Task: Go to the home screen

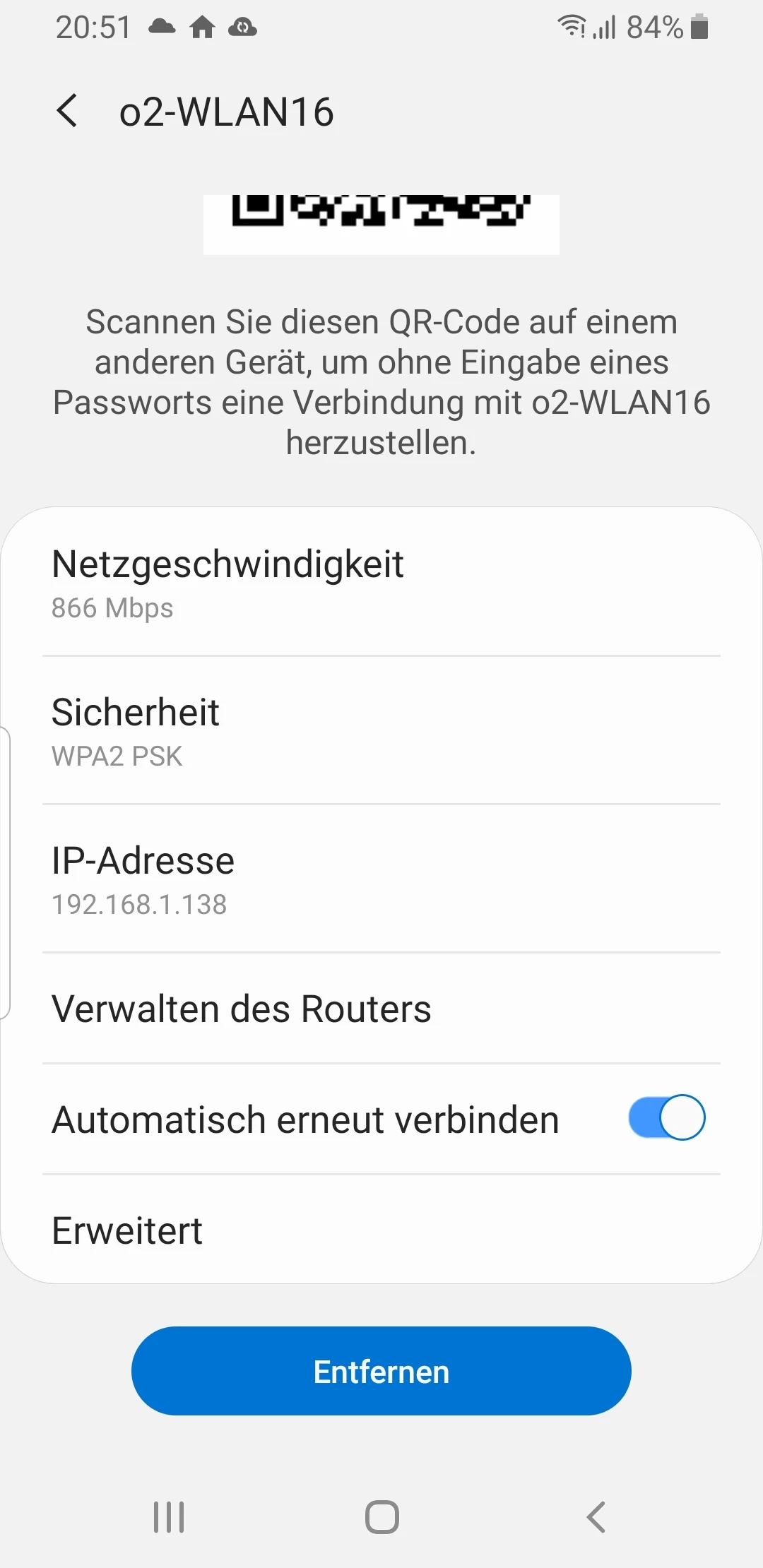Action: (381, 1516)
